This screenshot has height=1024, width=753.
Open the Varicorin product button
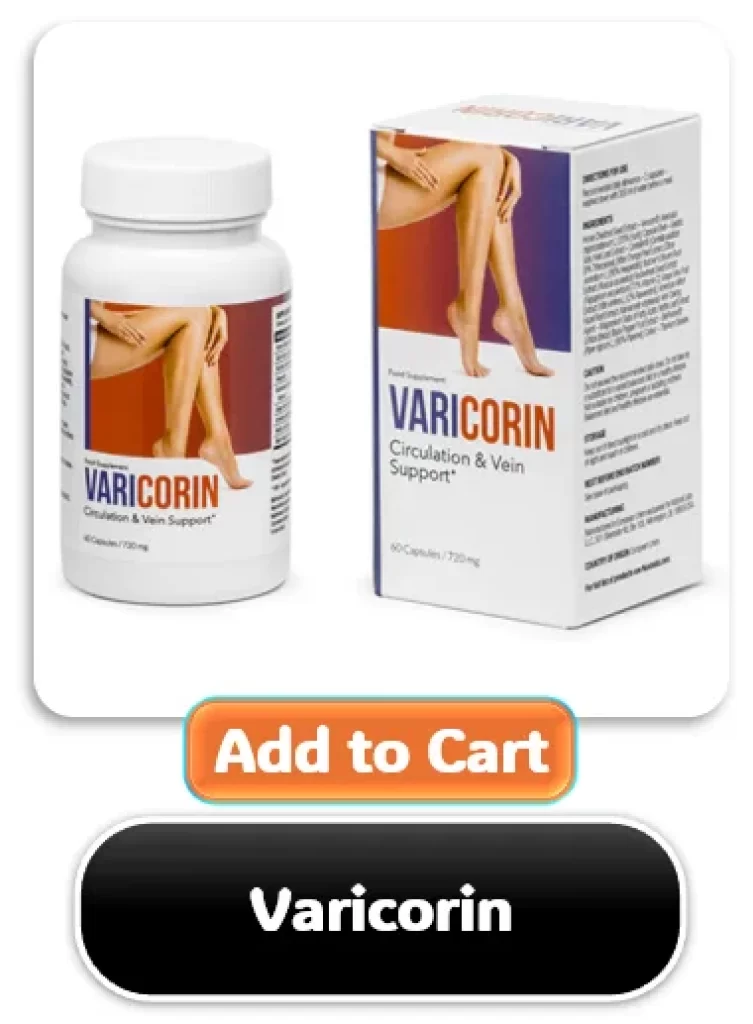(x=380, y=908)
